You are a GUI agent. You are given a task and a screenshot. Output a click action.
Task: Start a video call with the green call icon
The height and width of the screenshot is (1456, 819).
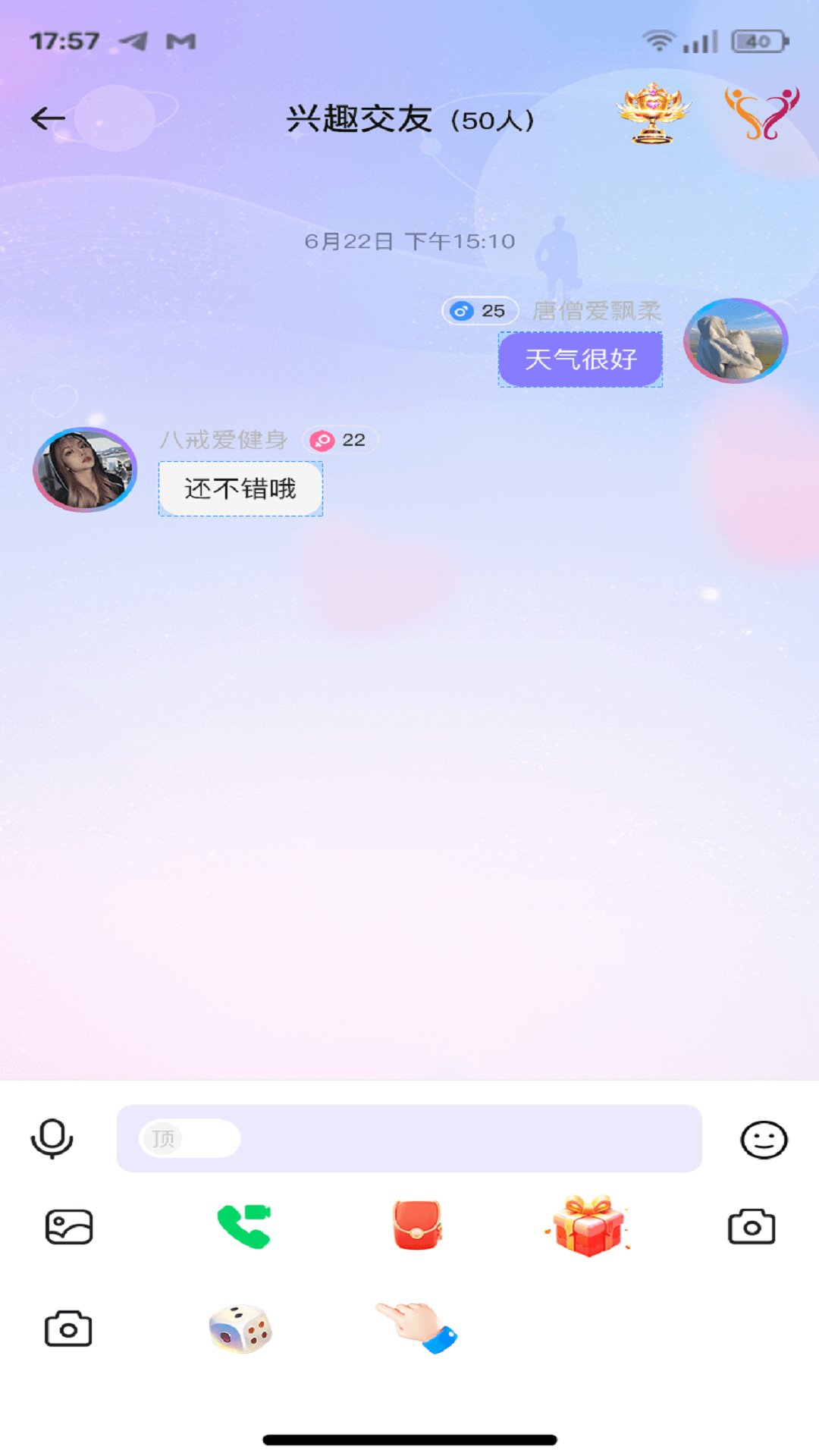[243, 1225]
